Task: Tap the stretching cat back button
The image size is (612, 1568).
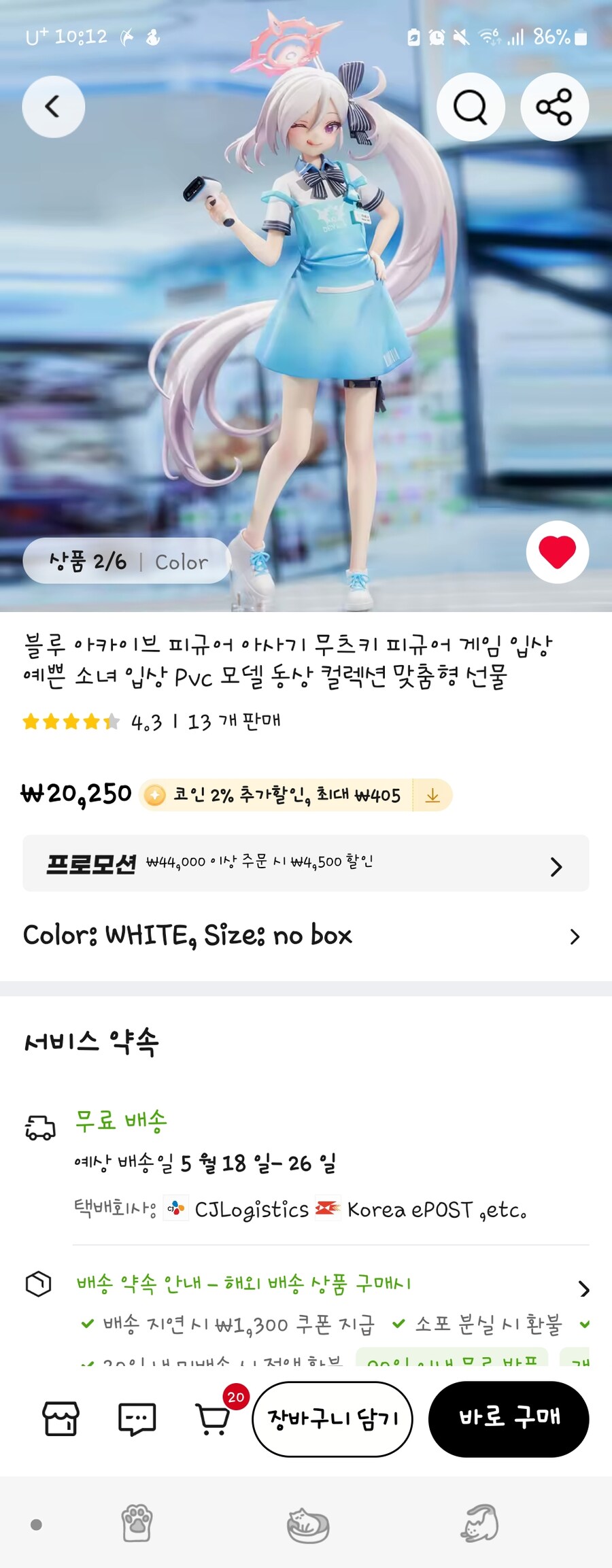Action: [480, 1524]
